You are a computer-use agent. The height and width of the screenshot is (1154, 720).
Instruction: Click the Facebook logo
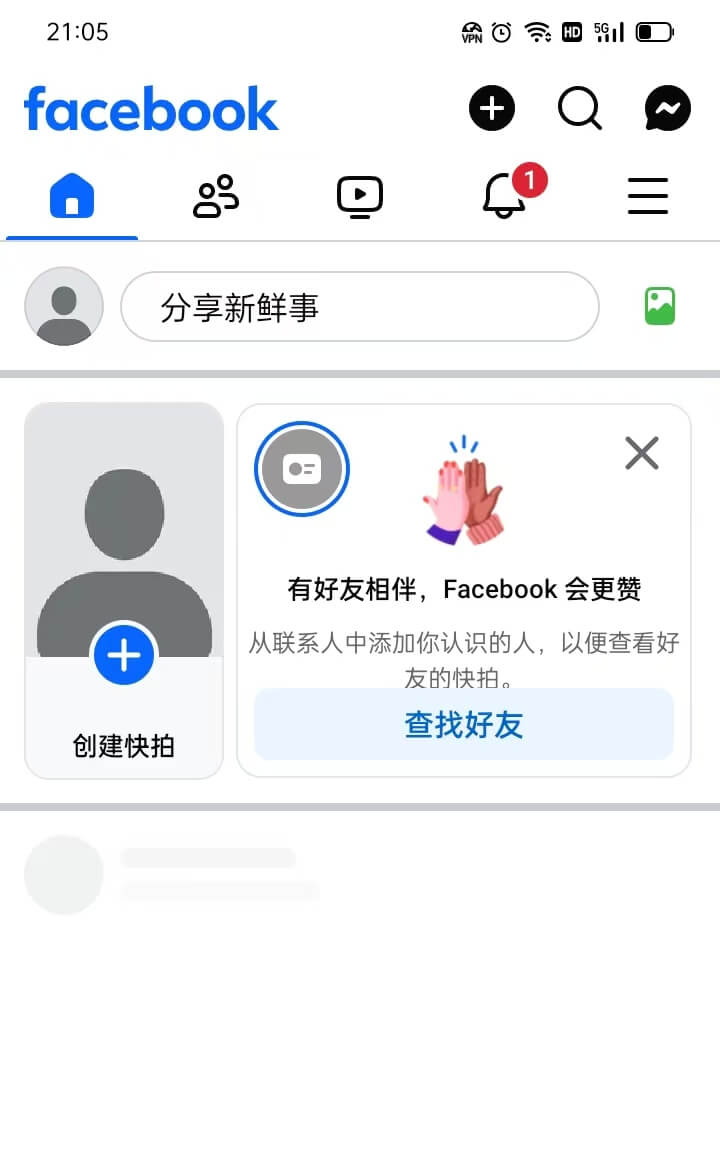(x=150, y=108)
